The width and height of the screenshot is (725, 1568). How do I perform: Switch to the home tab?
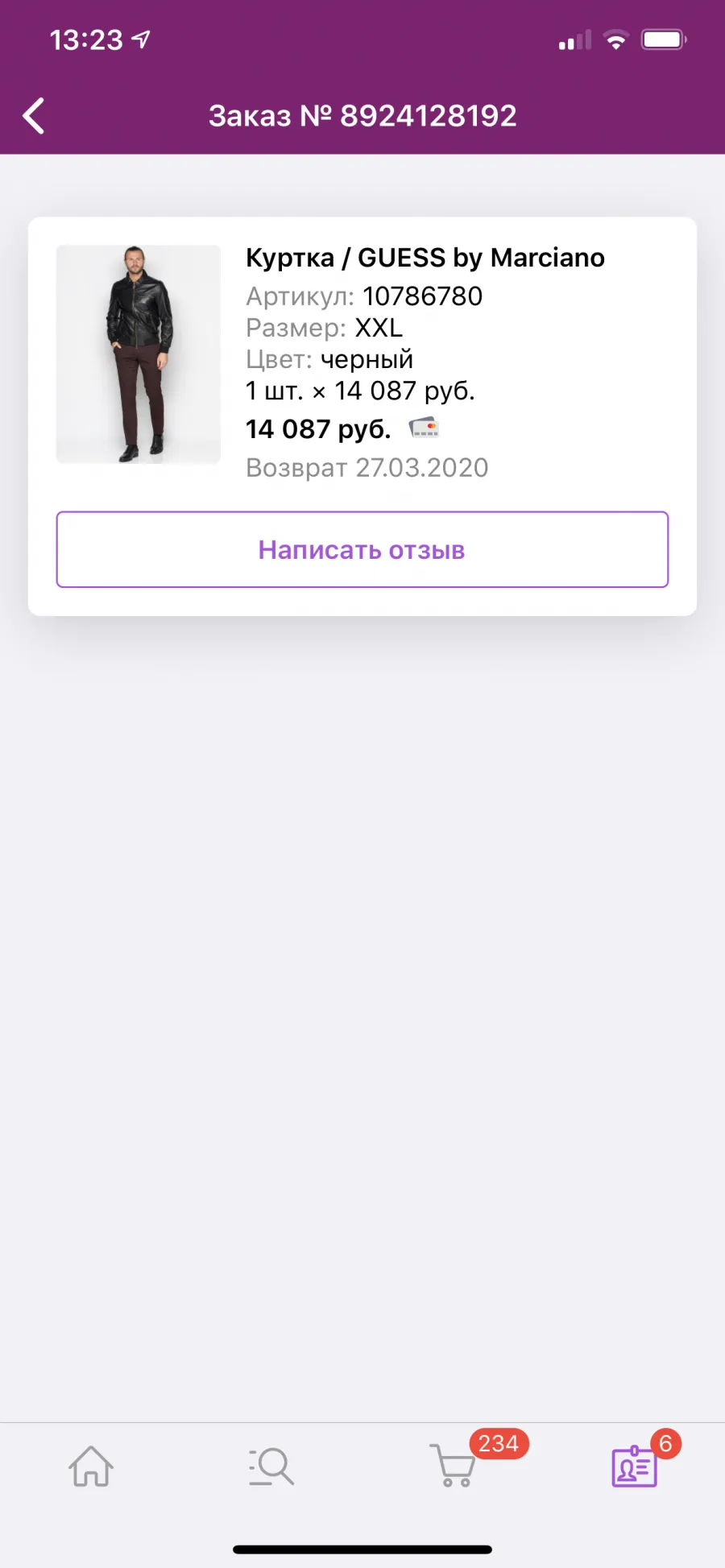91,1466
